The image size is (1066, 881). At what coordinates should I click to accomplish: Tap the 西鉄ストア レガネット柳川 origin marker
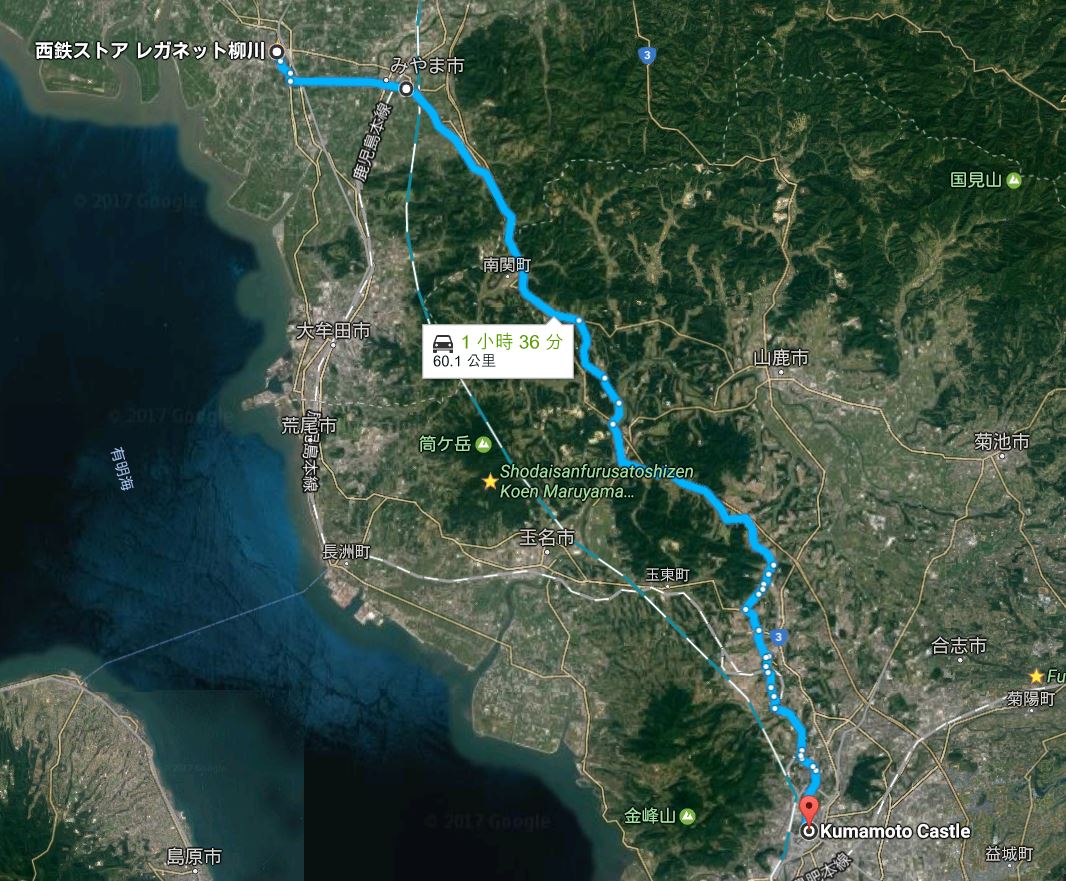[277, 52]
